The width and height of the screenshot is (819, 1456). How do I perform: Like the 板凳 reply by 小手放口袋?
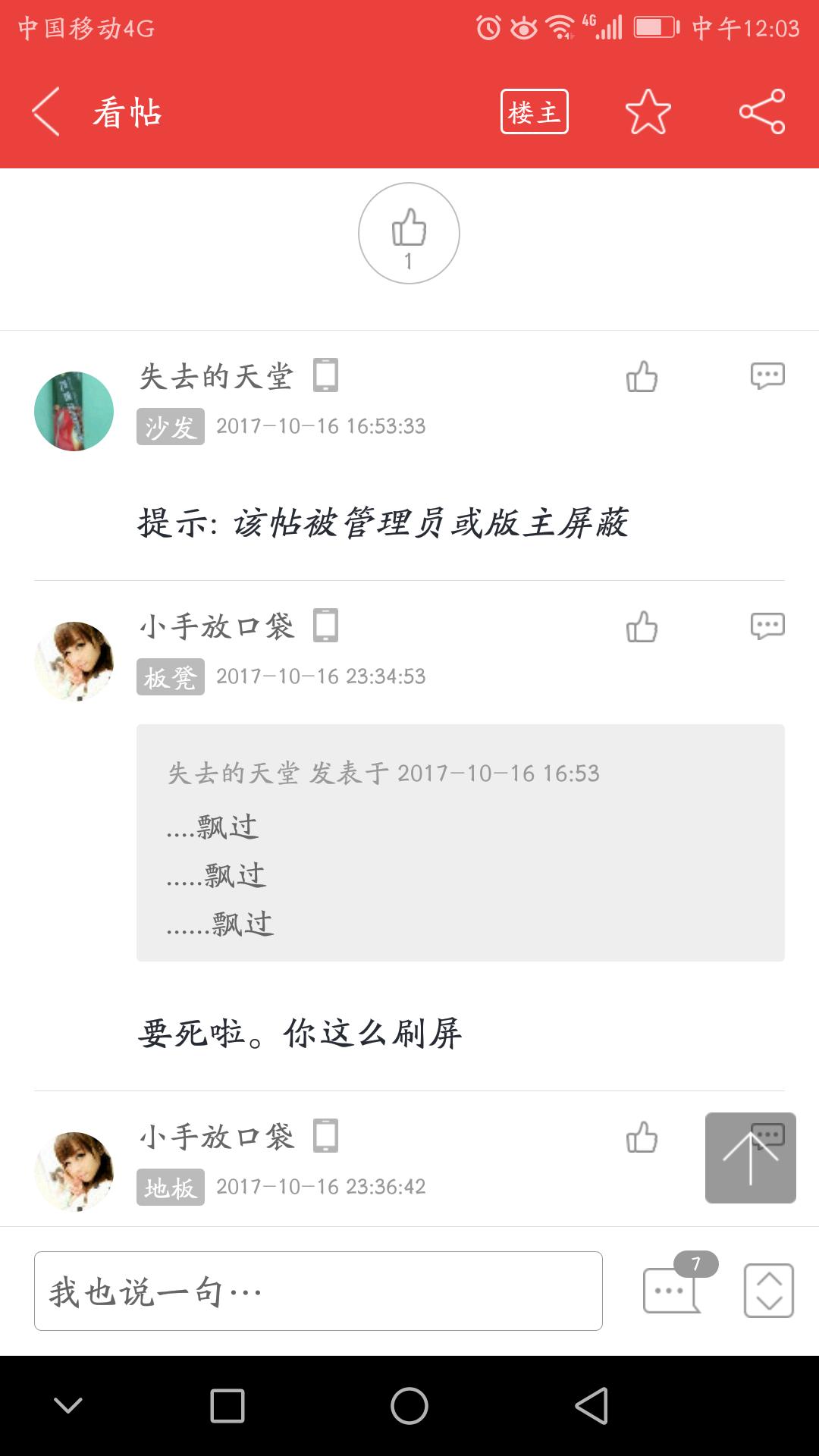pyautogui.click(x=642, y=627)
